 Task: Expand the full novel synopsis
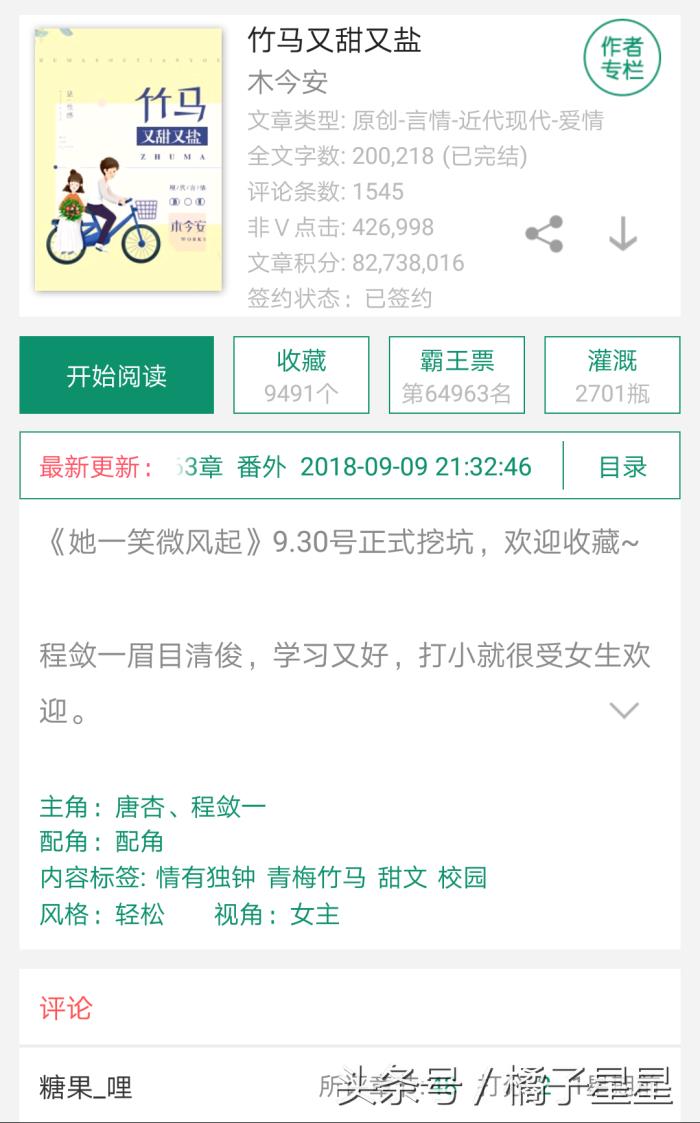click(x=624, y=710)
